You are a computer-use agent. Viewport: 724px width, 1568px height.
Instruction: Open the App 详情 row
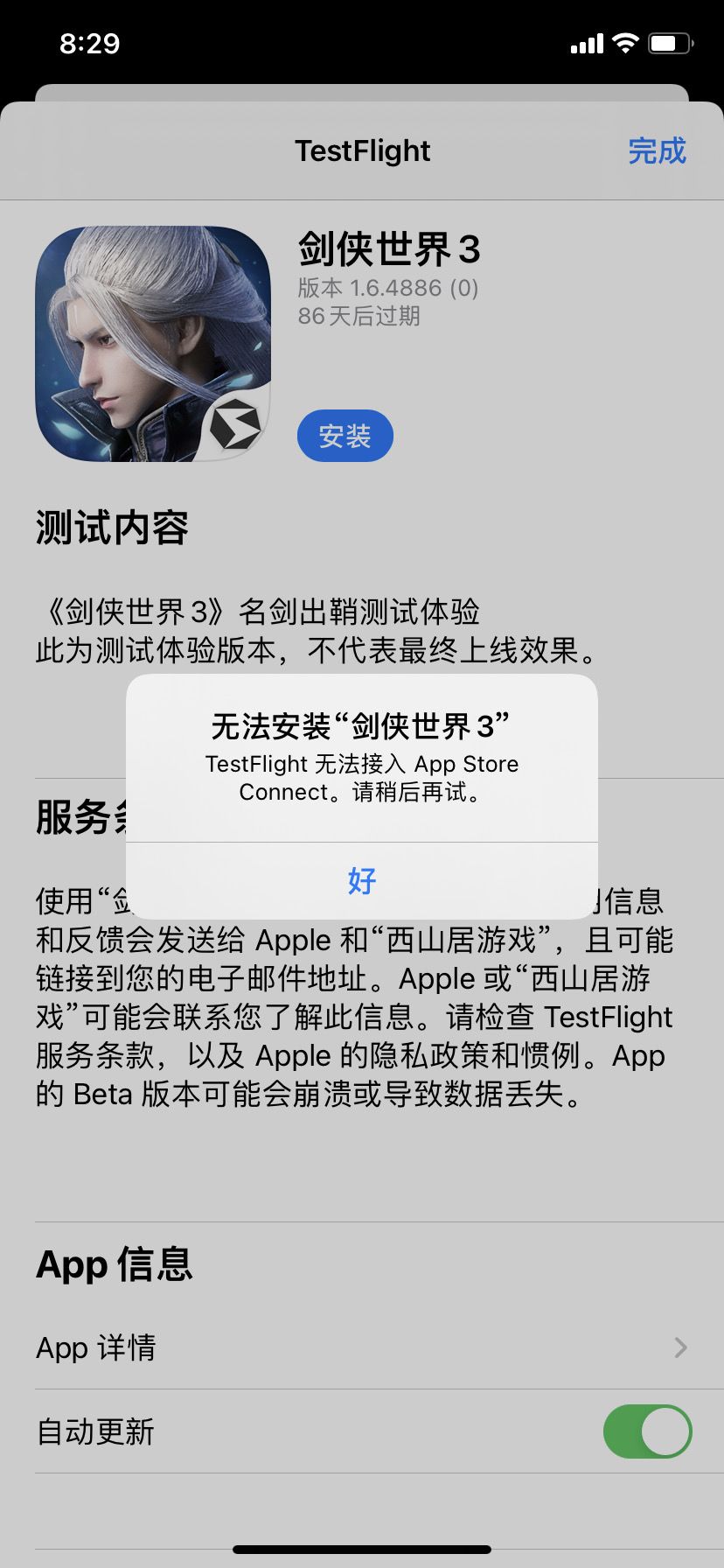click(x=362, y=1347)
